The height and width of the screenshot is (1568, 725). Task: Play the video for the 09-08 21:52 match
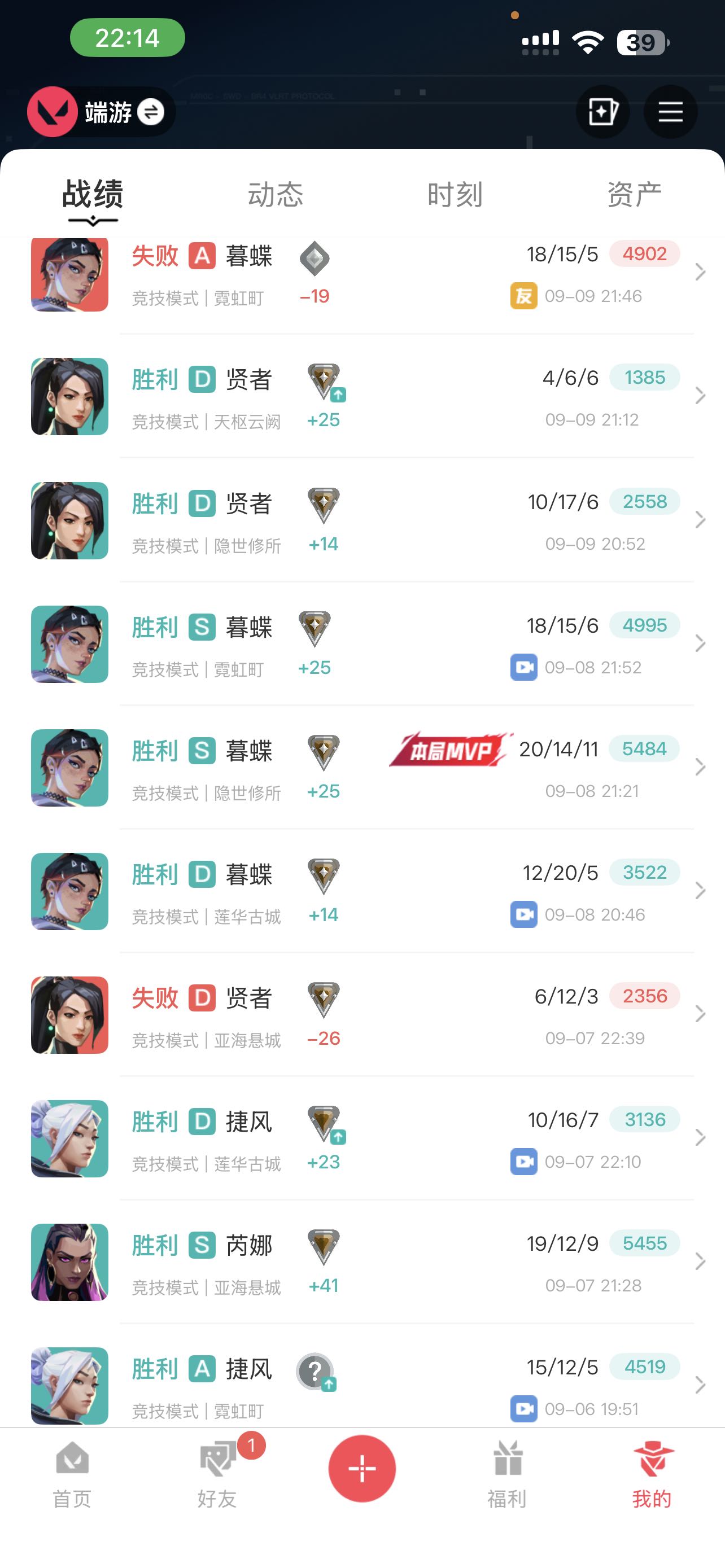click(523, 667)
